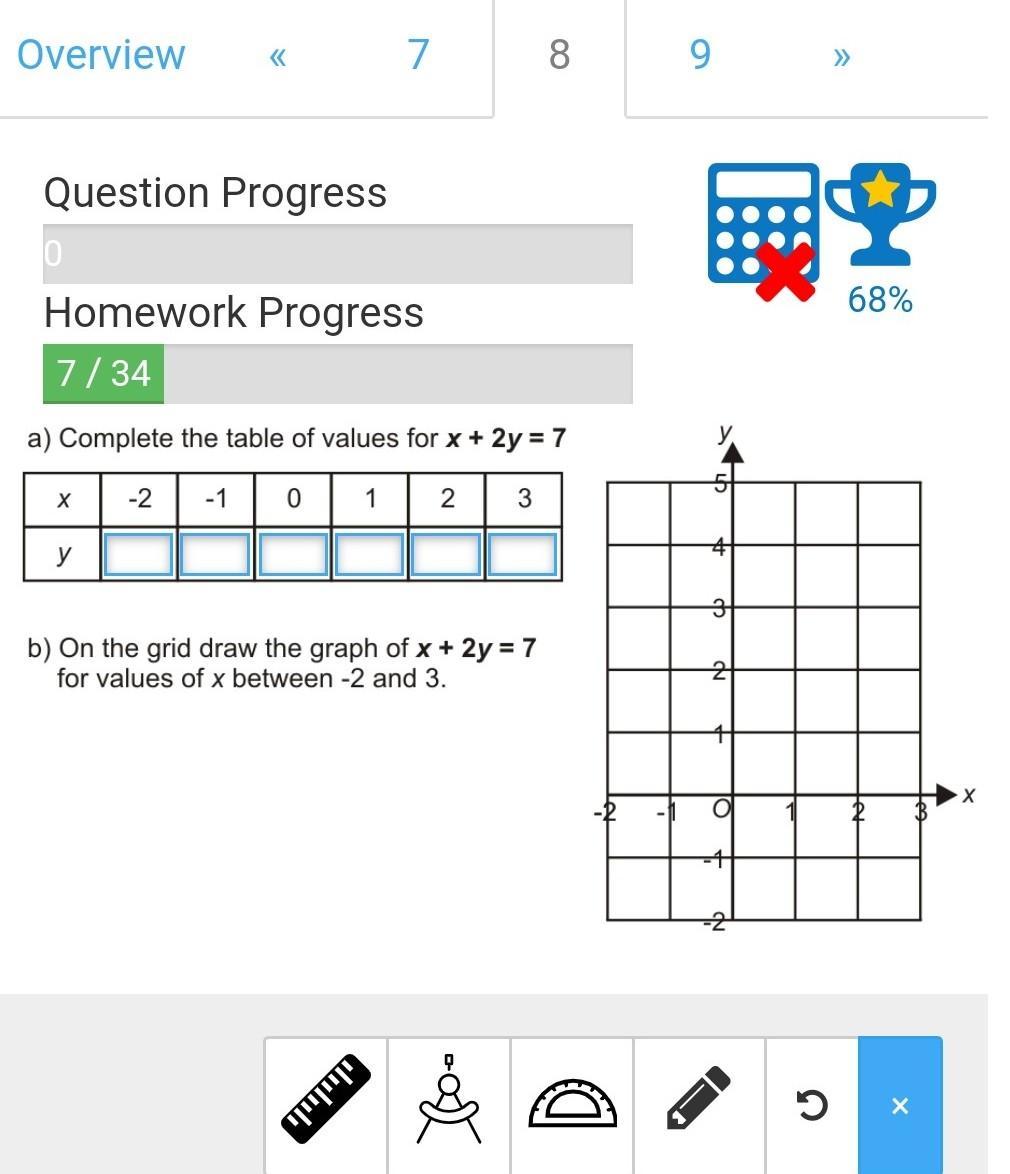Image resolution: width=1010 pixels, height=1174 pixels.
Task: Select question 8 tab
Action: [x=559, y=55]
